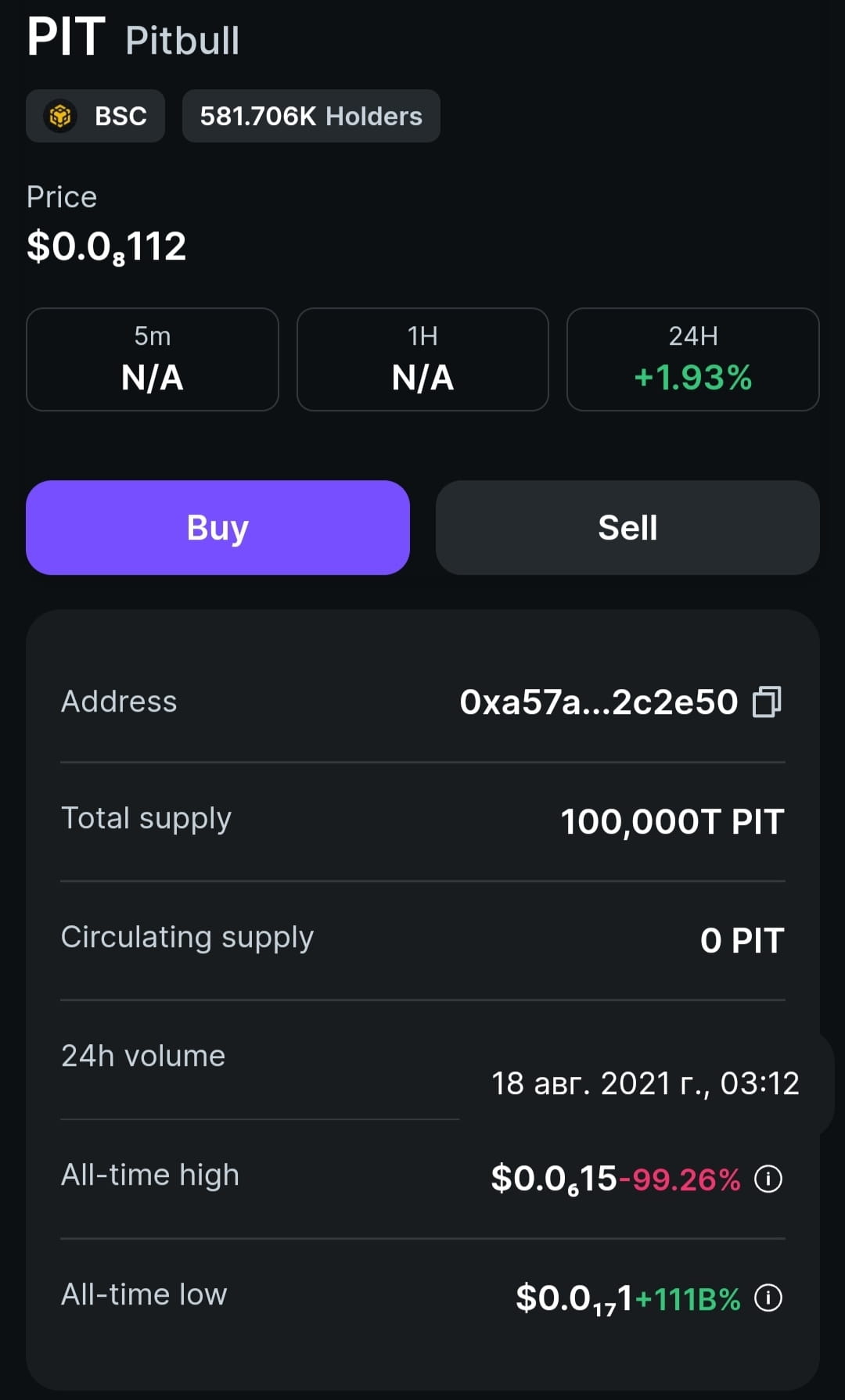Select the 5m timeframe card
The height and width of the screenshot is (1400, 845).
pyautogui.click(x=152, y=360)
